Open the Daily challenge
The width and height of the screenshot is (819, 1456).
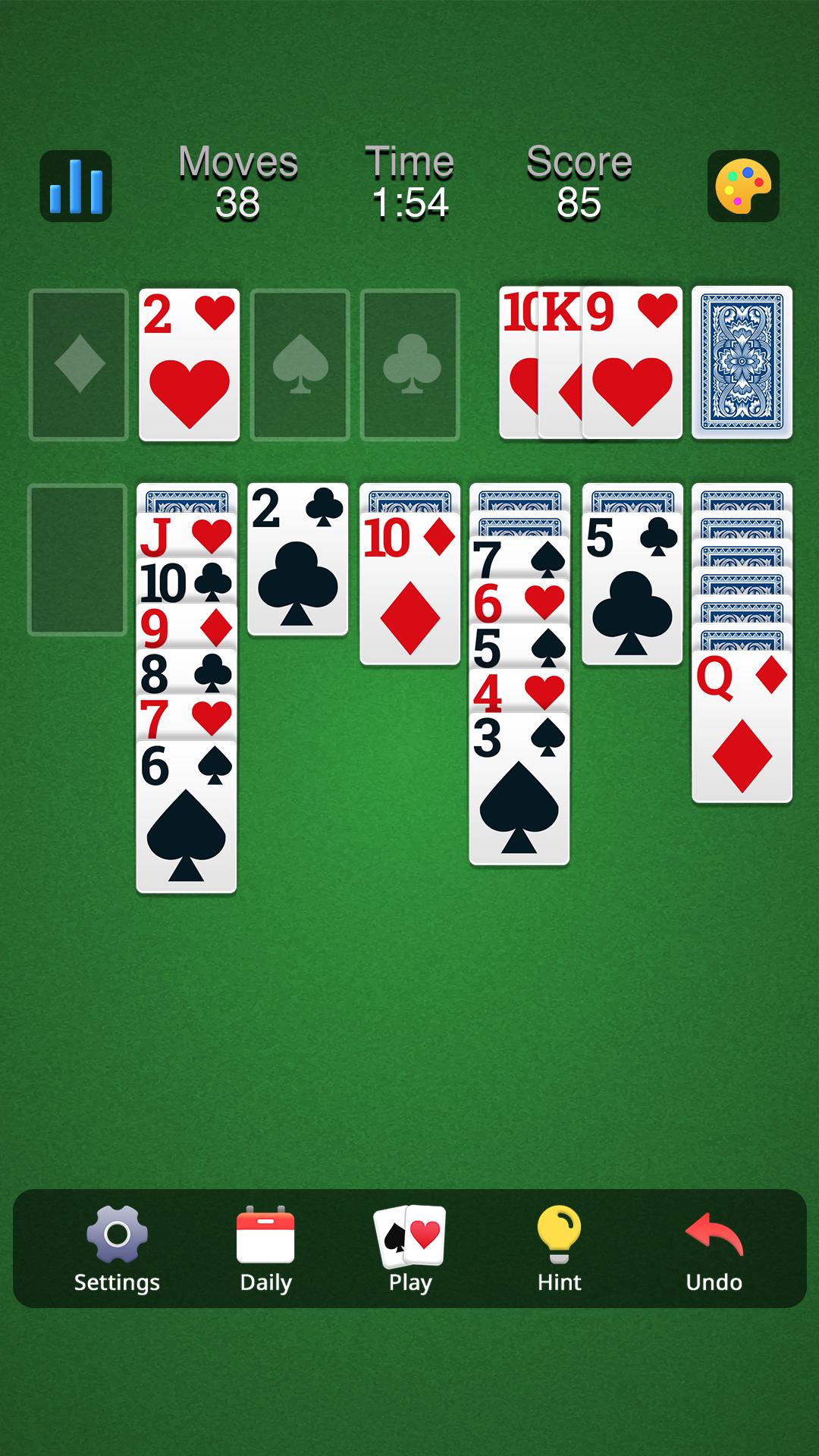265,1249
